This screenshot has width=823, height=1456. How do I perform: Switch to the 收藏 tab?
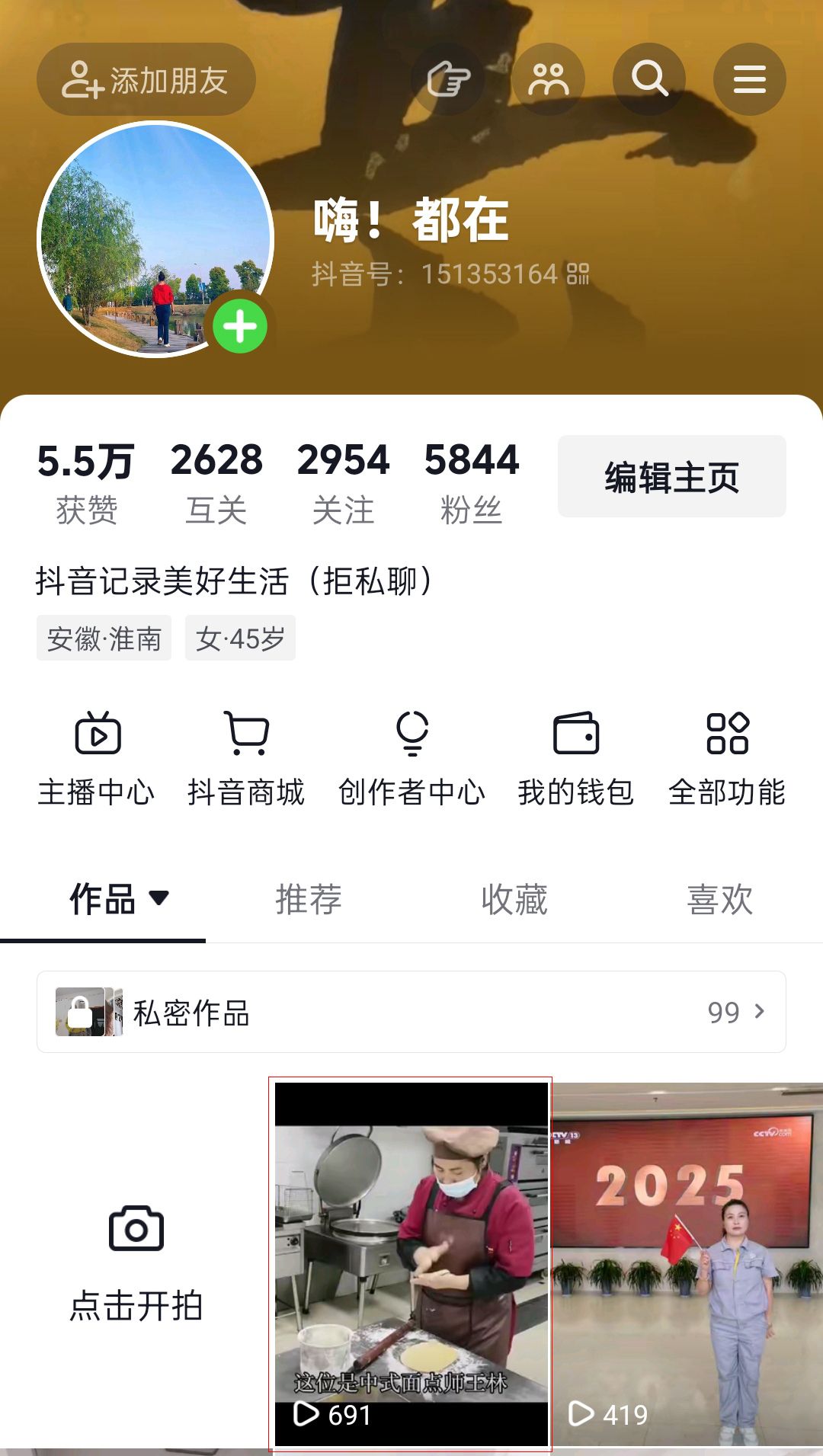pyautogui.click(x=514, y=899)
